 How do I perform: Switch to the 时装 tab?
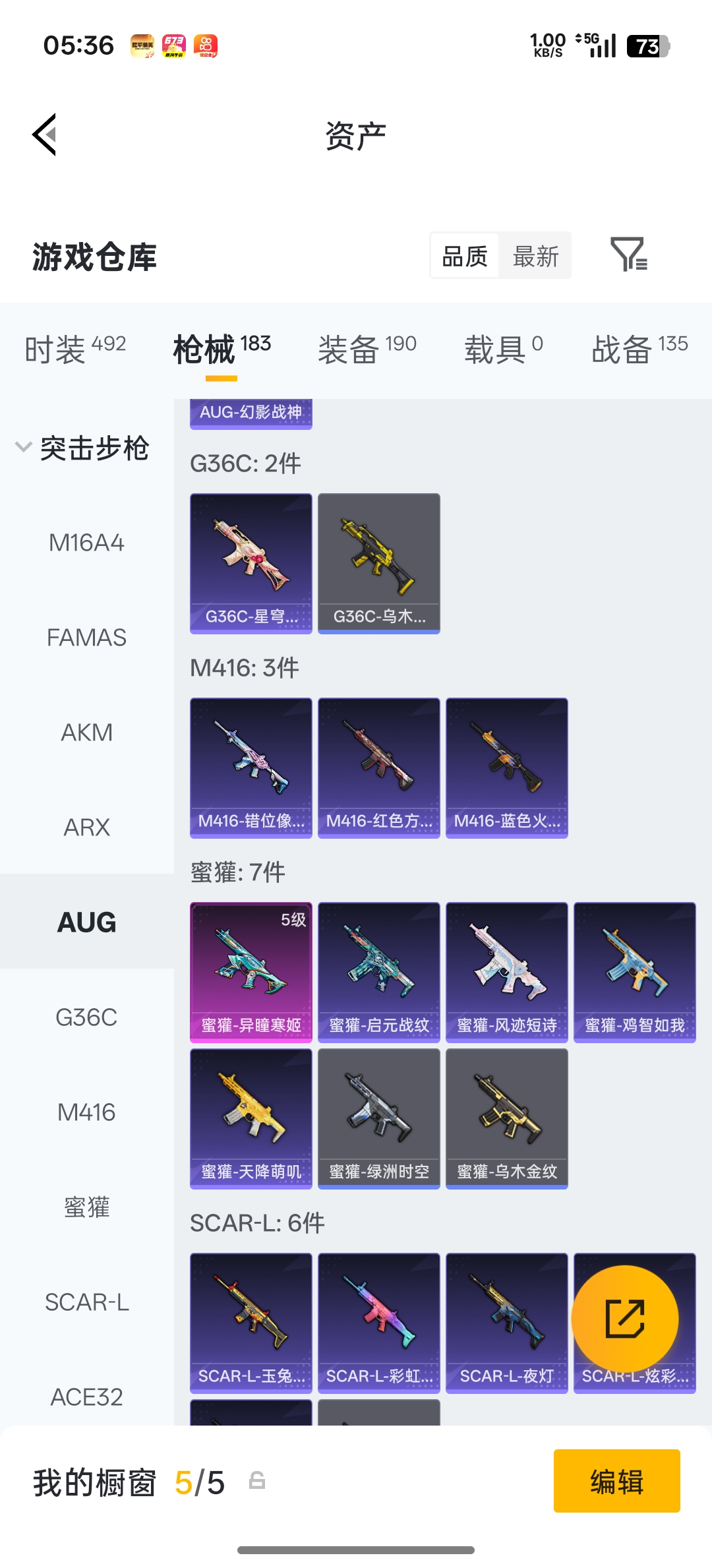74,348
